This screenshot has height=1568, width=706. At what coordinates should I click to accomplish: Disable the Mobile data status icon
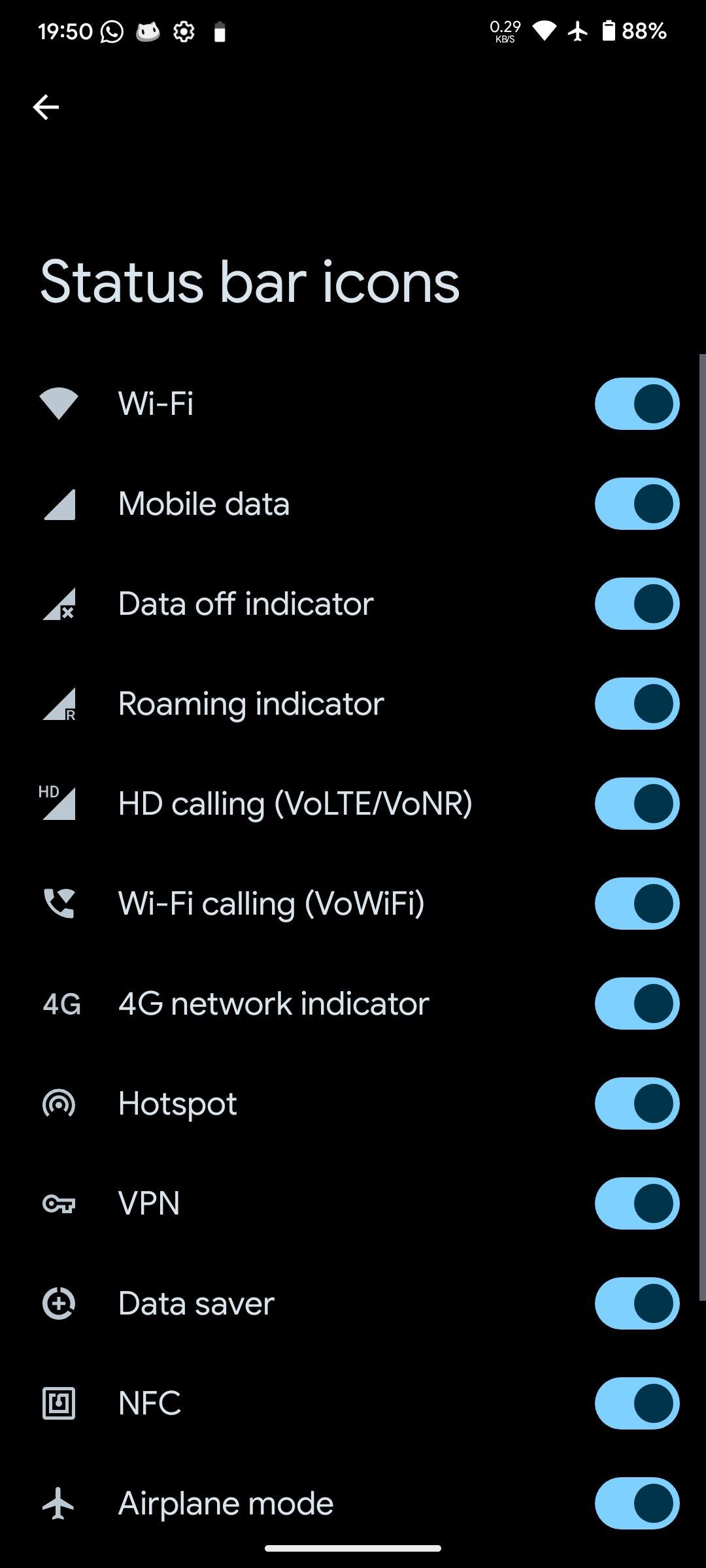pos(637,504)
